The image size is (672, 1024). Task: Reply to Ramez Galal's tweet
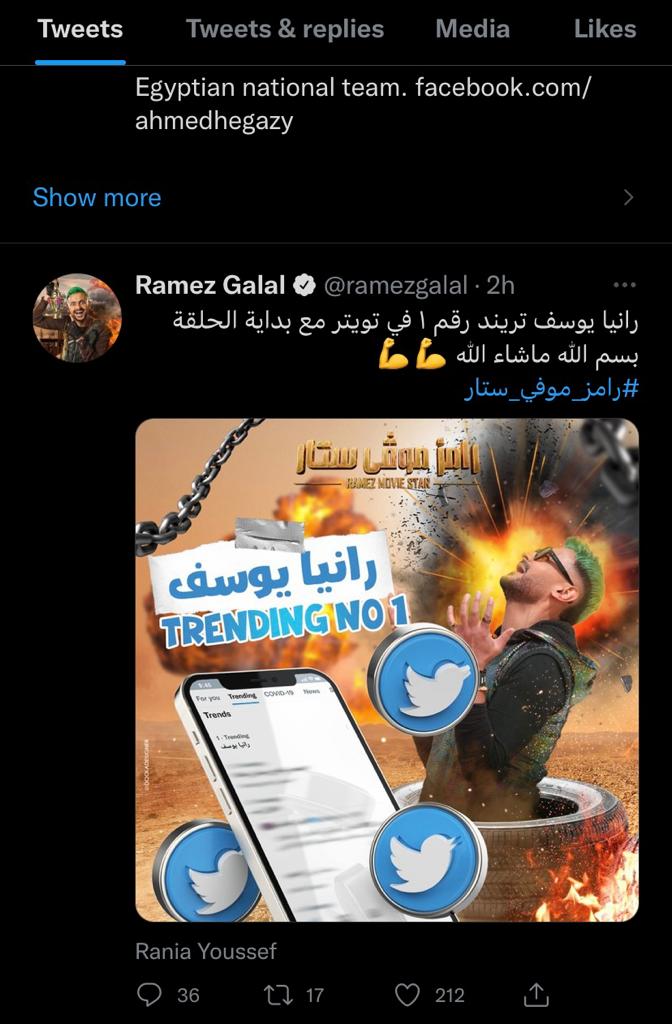pos(150,994)
